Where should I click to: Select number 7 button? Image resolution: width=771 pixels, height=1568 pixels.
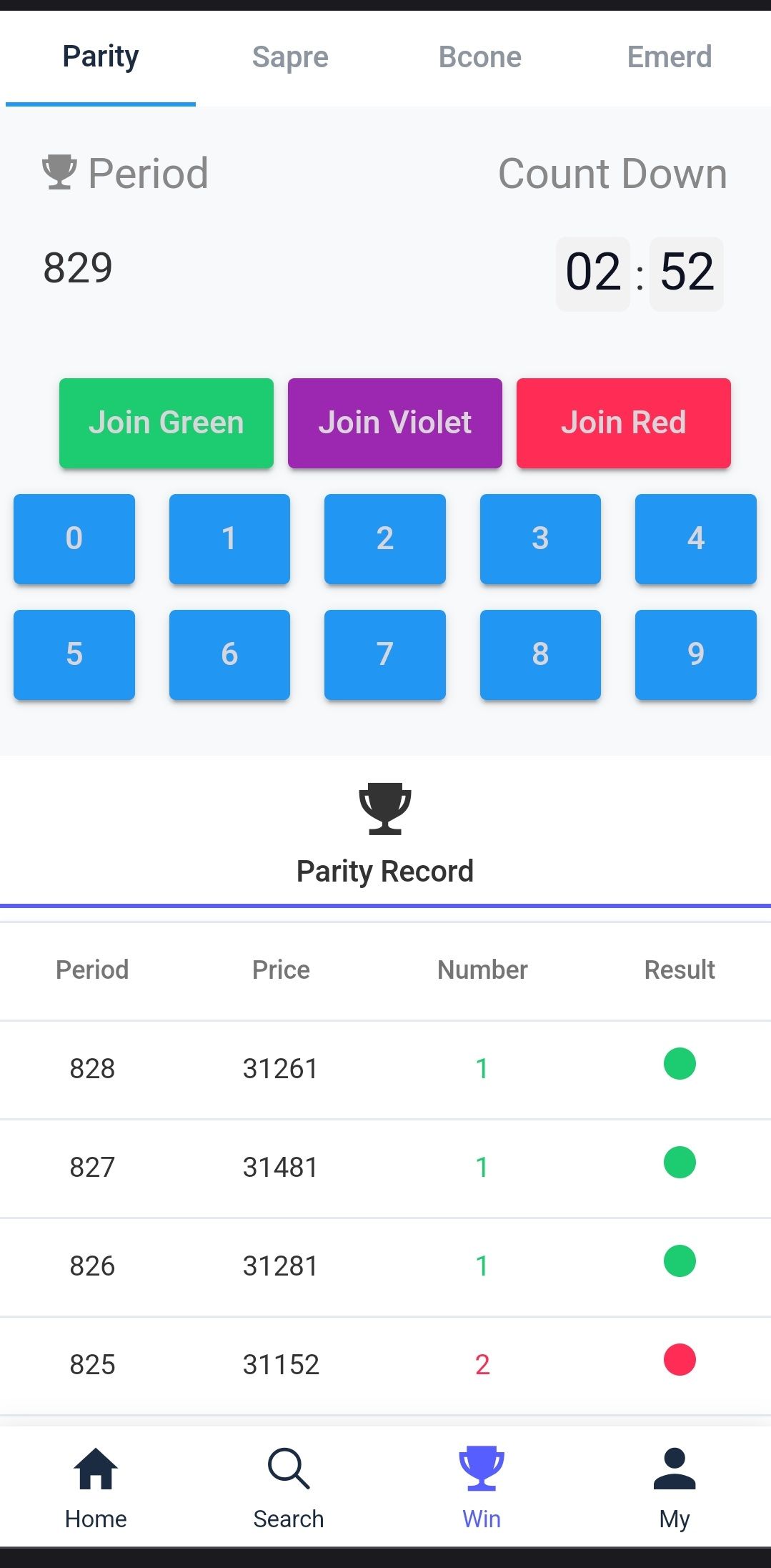(385, 655)
